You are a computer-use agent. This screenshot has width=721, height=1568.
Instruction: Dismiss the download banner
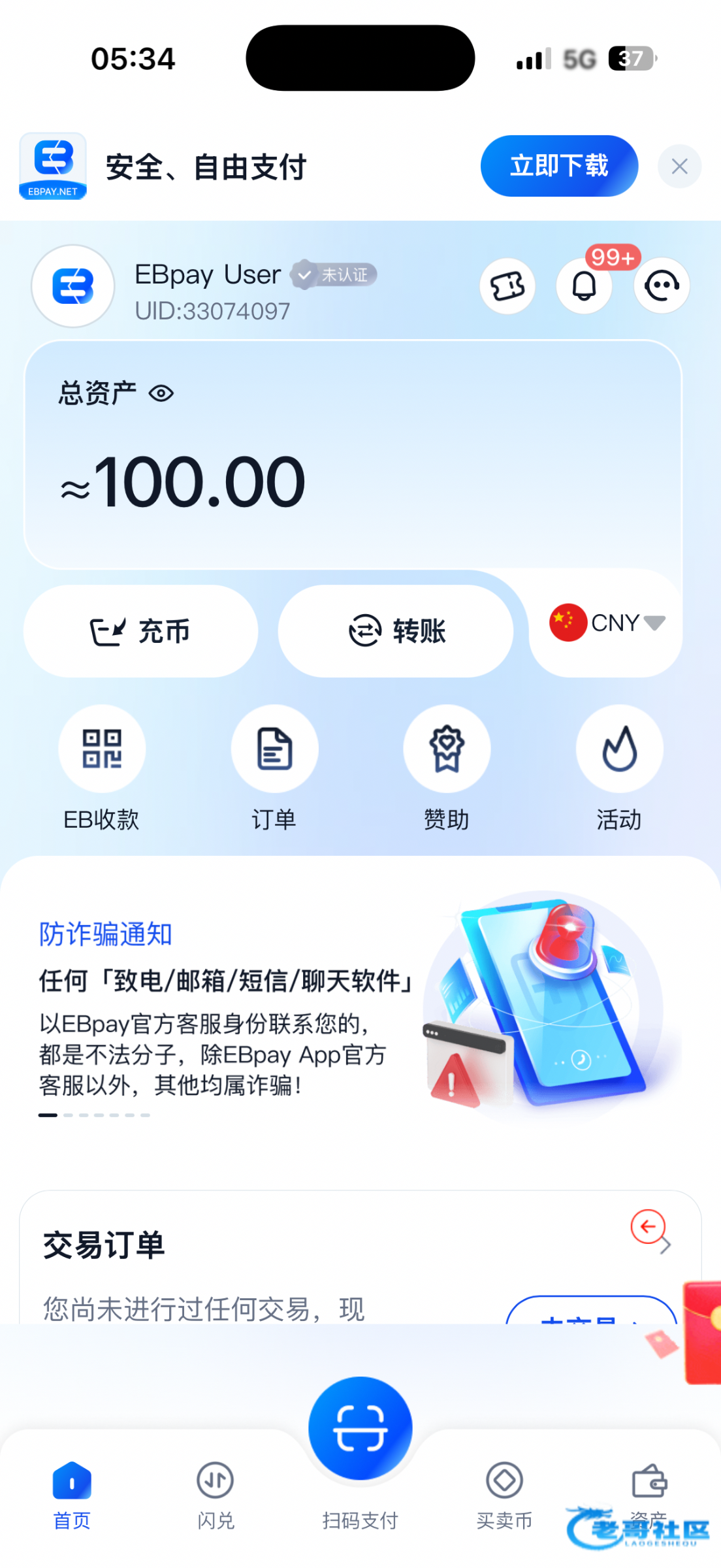tap(679, 167)
